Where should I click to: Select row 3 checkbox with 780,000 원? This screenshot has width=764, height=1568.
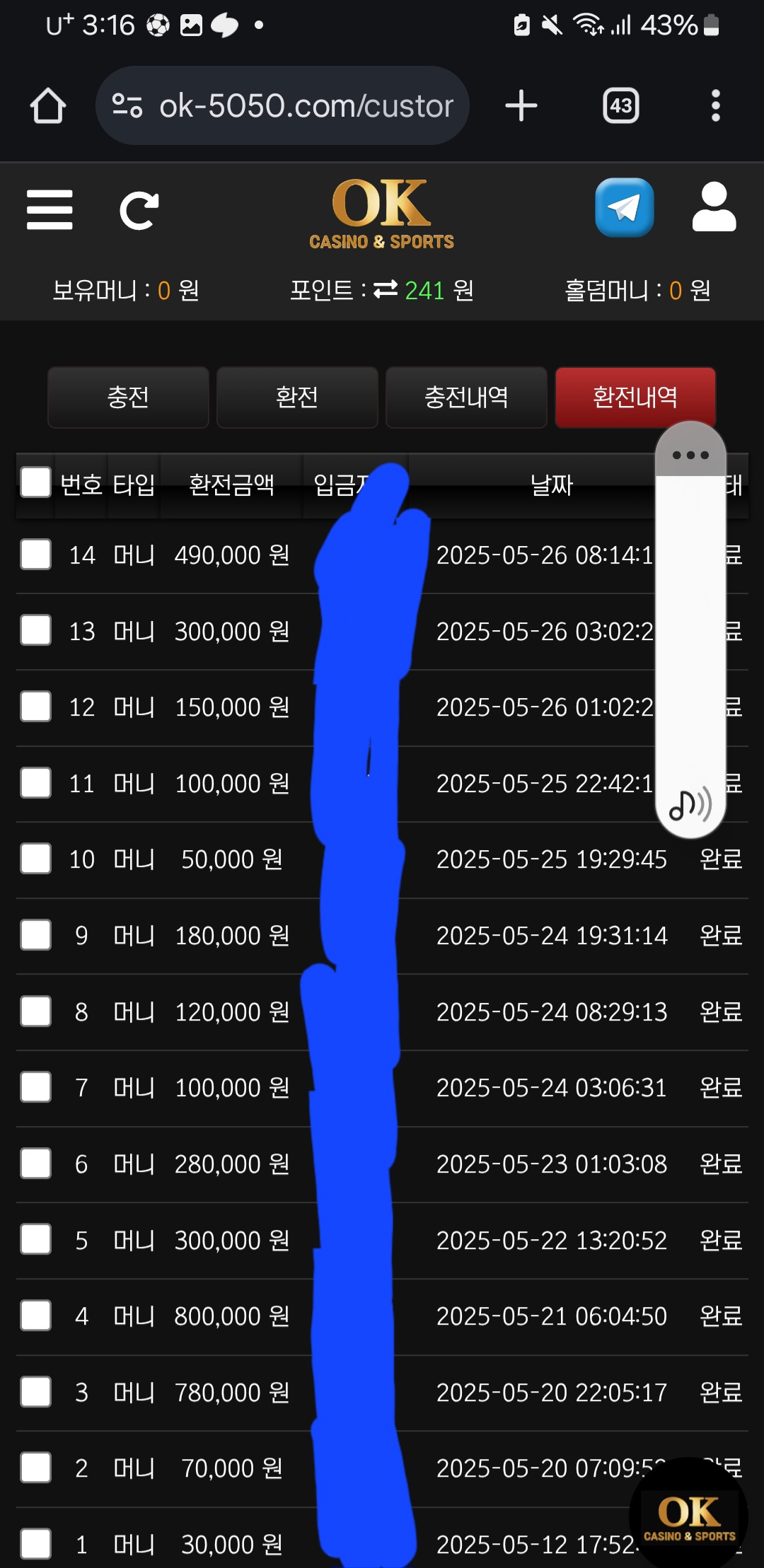point(35,1392)
